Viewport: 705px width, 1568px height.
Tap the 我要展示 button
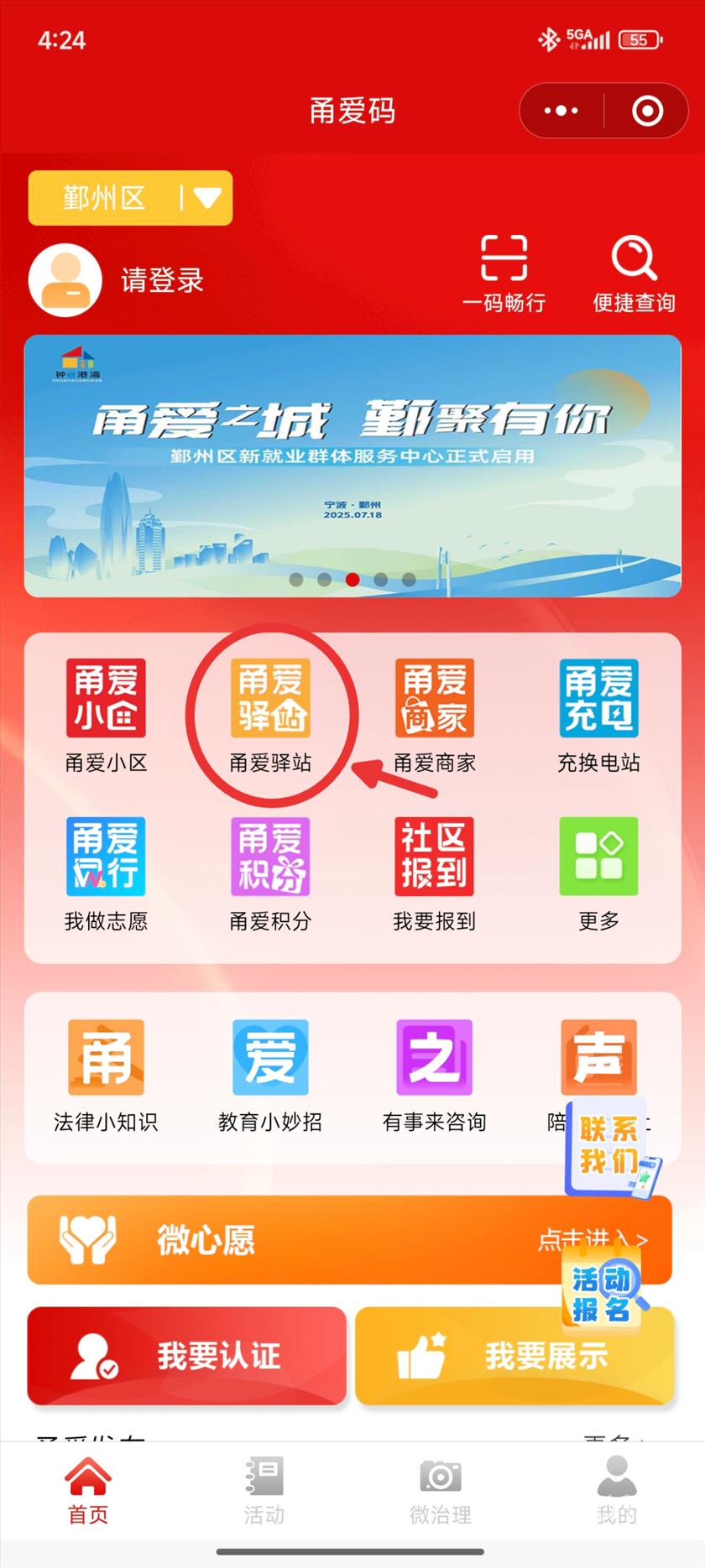coord(514,1355)
